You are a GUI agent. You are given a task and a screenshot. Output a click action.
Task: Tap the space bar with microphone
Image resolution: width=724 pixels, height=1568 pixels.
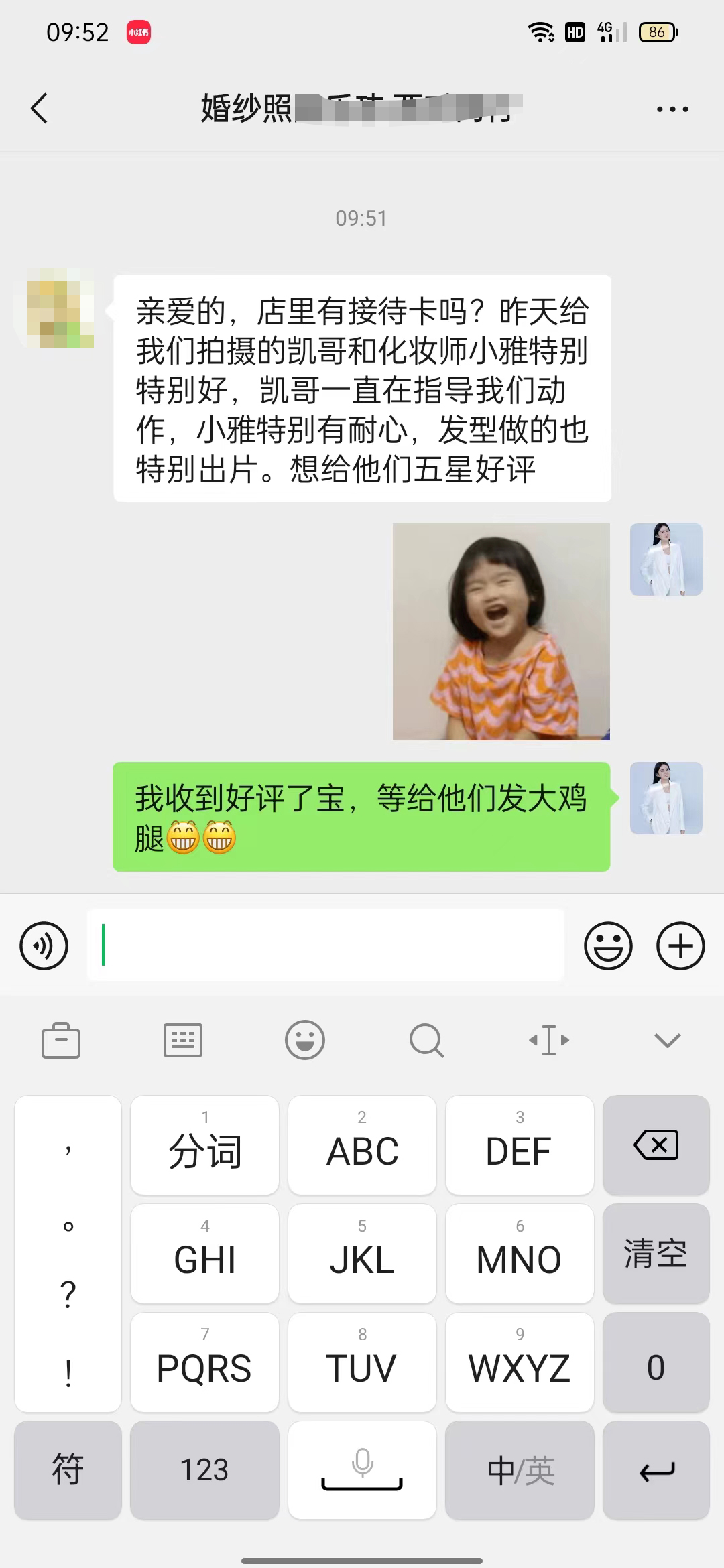[x=362, y=1470]
